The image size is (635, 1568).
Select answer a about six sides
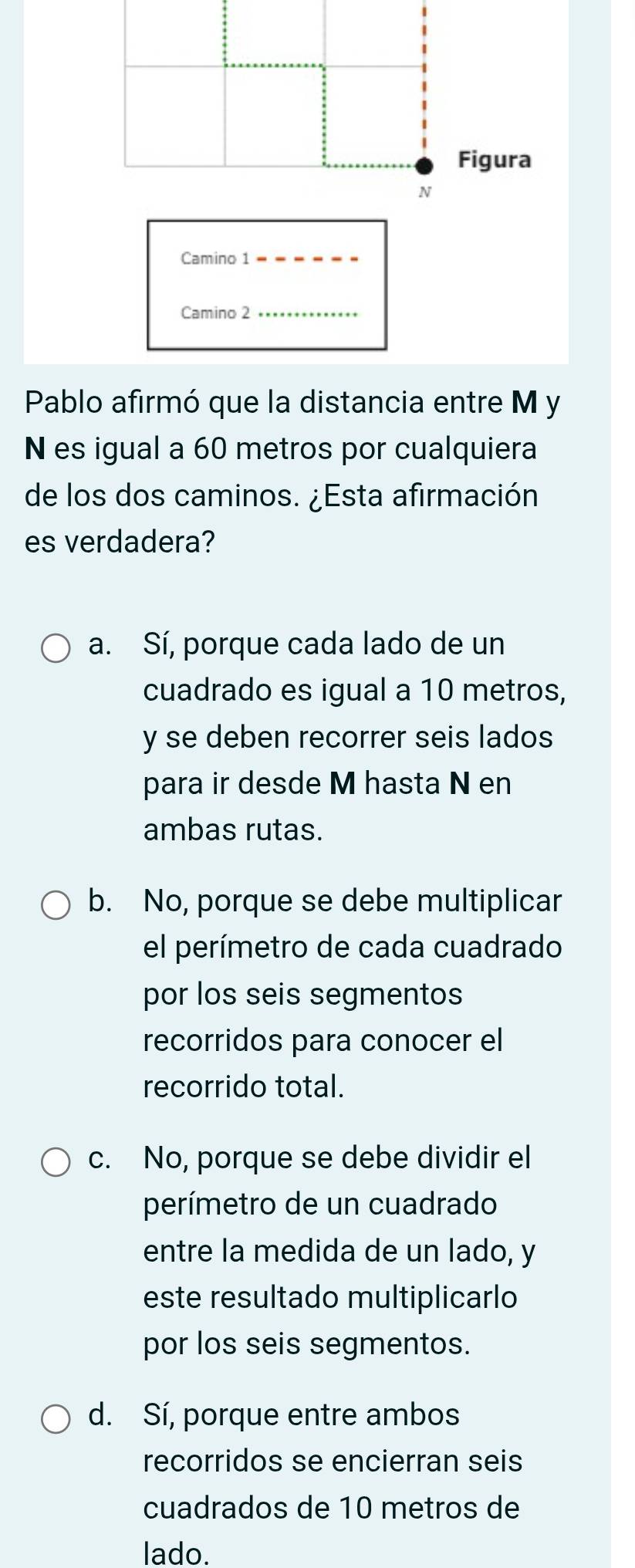point(56,649)
